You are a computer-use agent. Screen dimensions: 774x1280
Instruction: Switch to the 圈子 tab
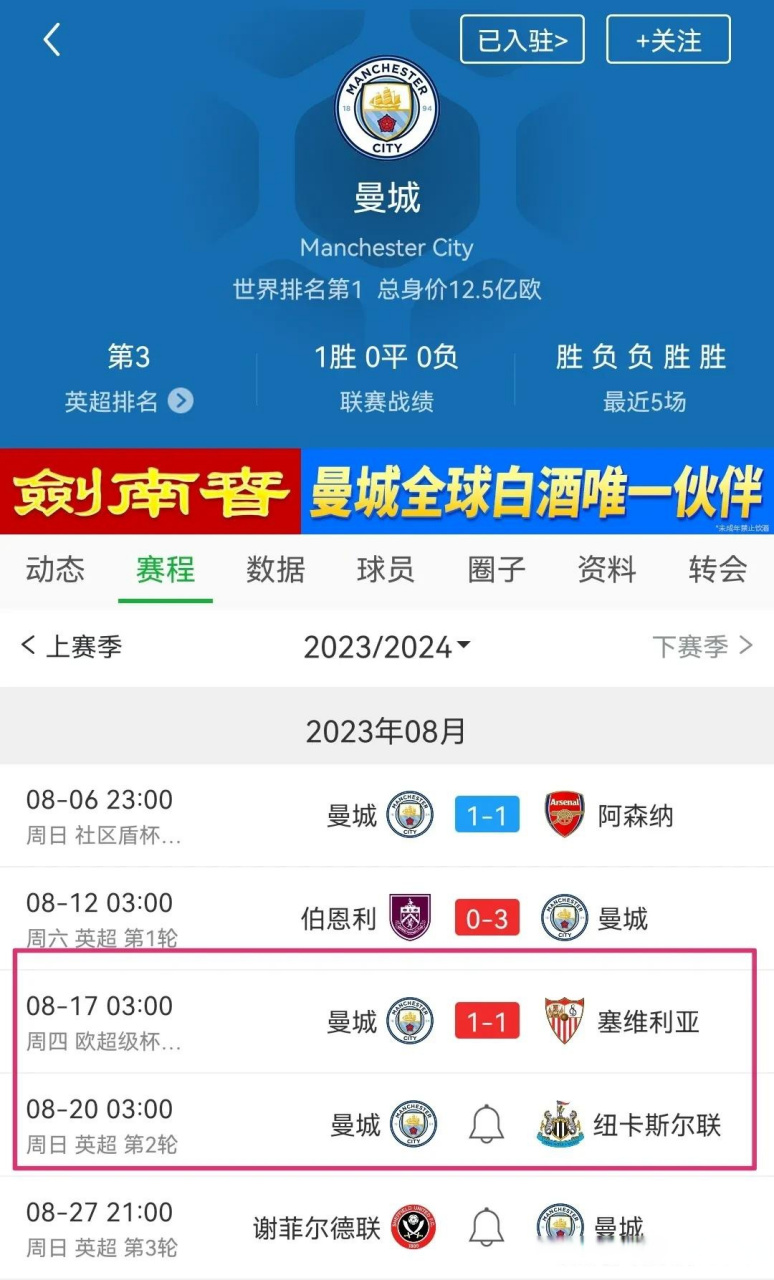496,569
